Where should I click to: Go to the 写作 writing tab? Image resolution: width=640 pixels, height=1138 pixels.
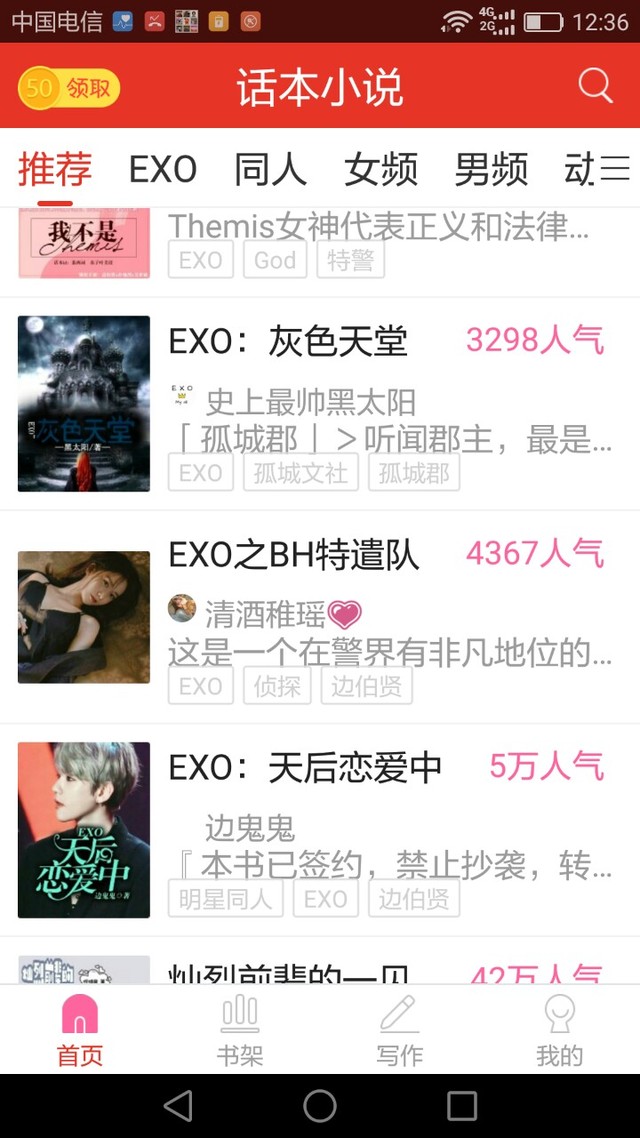coord(399,1030)
